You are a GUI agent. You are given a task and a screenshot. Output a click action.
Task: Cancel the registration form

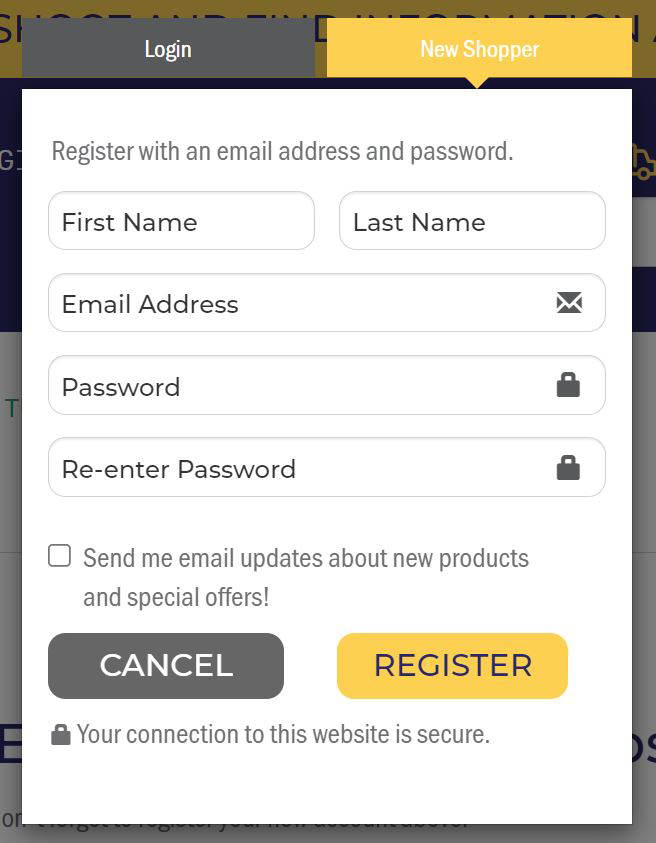pos(166,665)
